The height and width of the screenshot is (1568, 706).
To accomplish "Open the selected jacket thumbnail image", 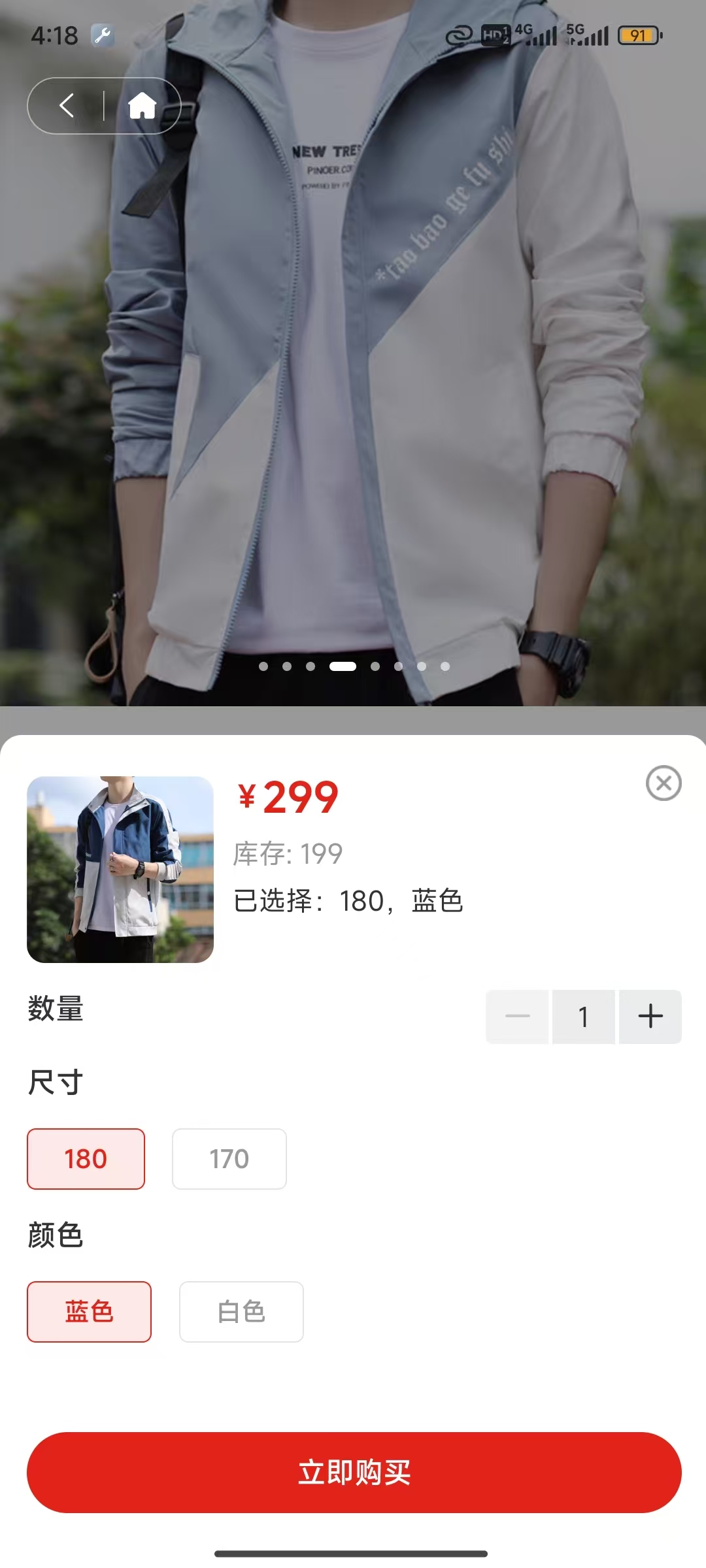I will tap(120, 870).
